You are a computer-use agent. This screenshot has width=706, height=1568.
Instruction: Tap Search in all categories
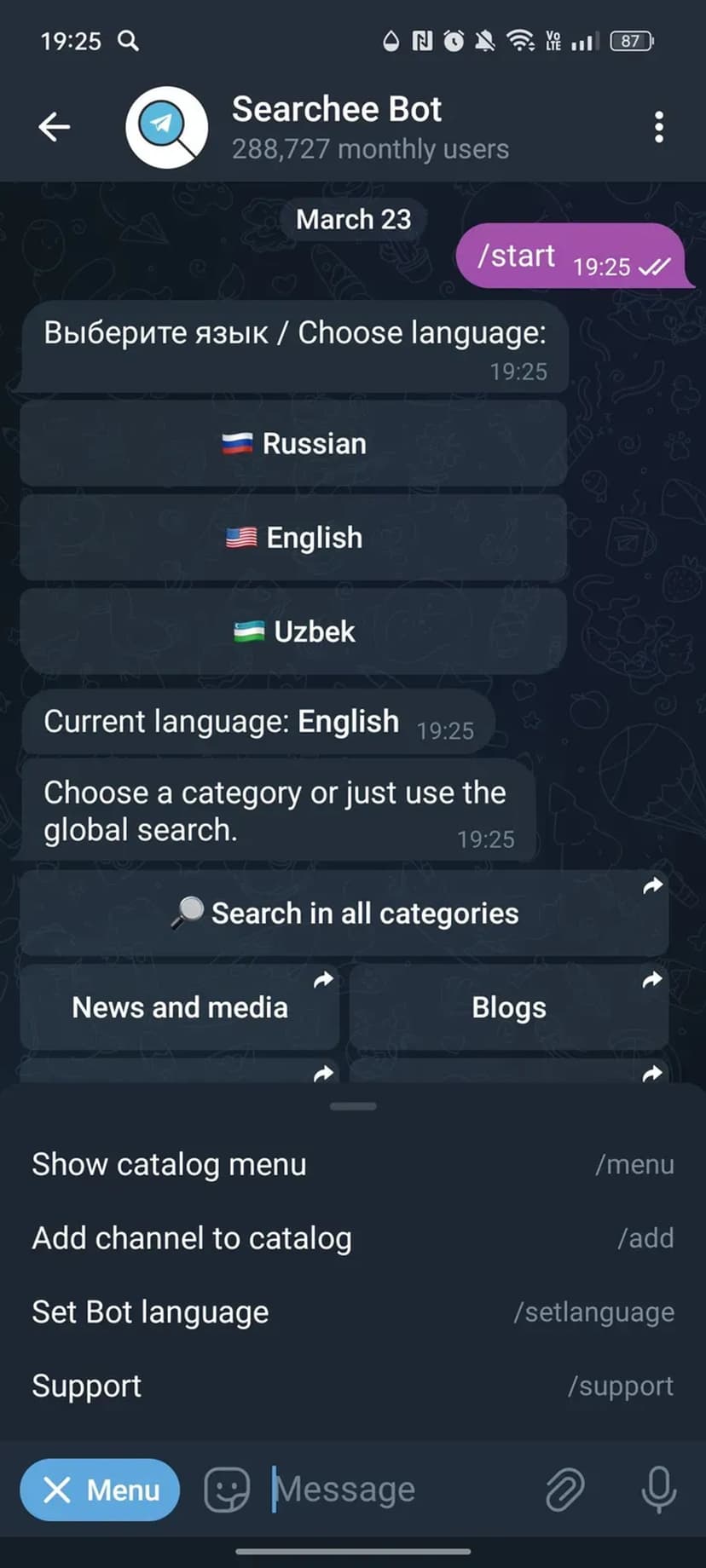click(x=344, y=914)
